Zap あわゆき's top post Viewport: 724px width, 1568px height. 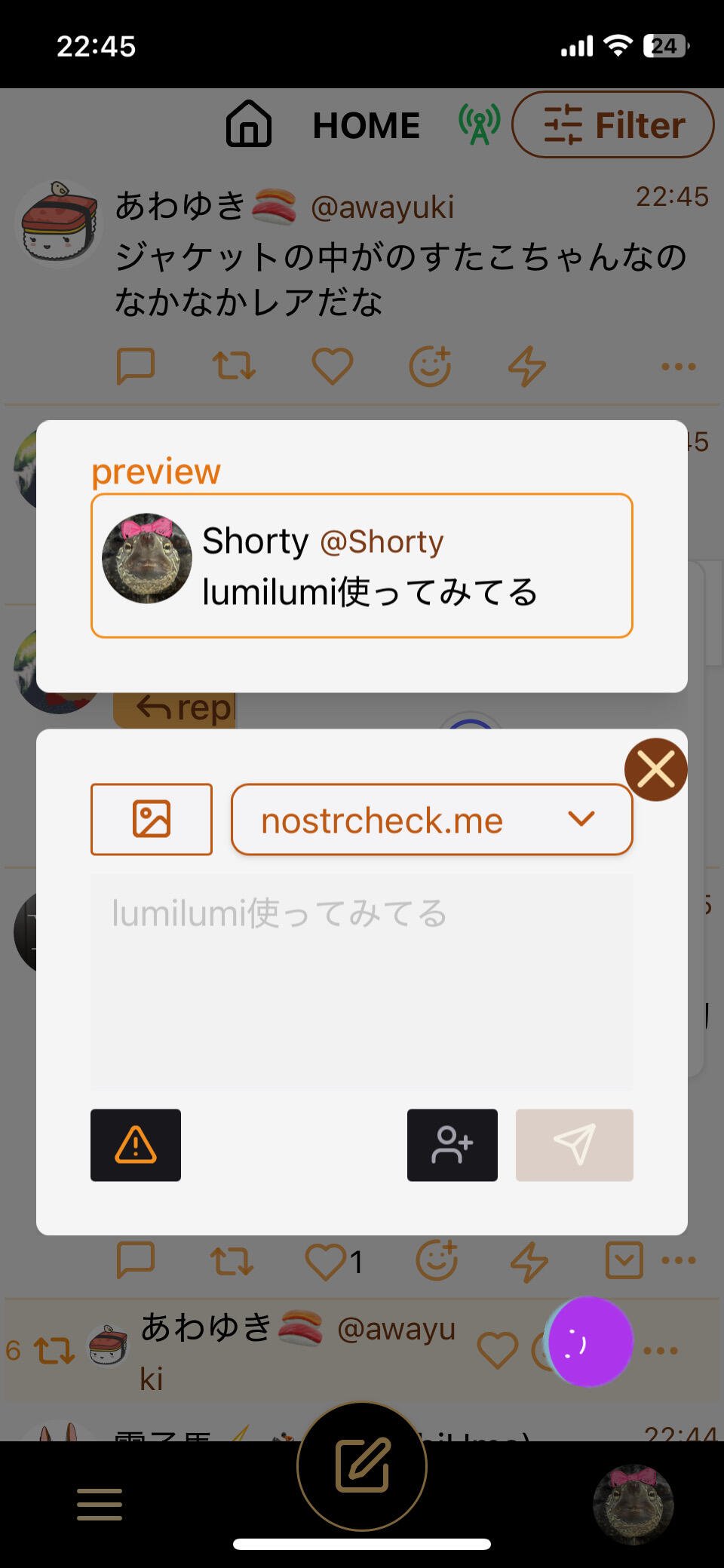527,367
